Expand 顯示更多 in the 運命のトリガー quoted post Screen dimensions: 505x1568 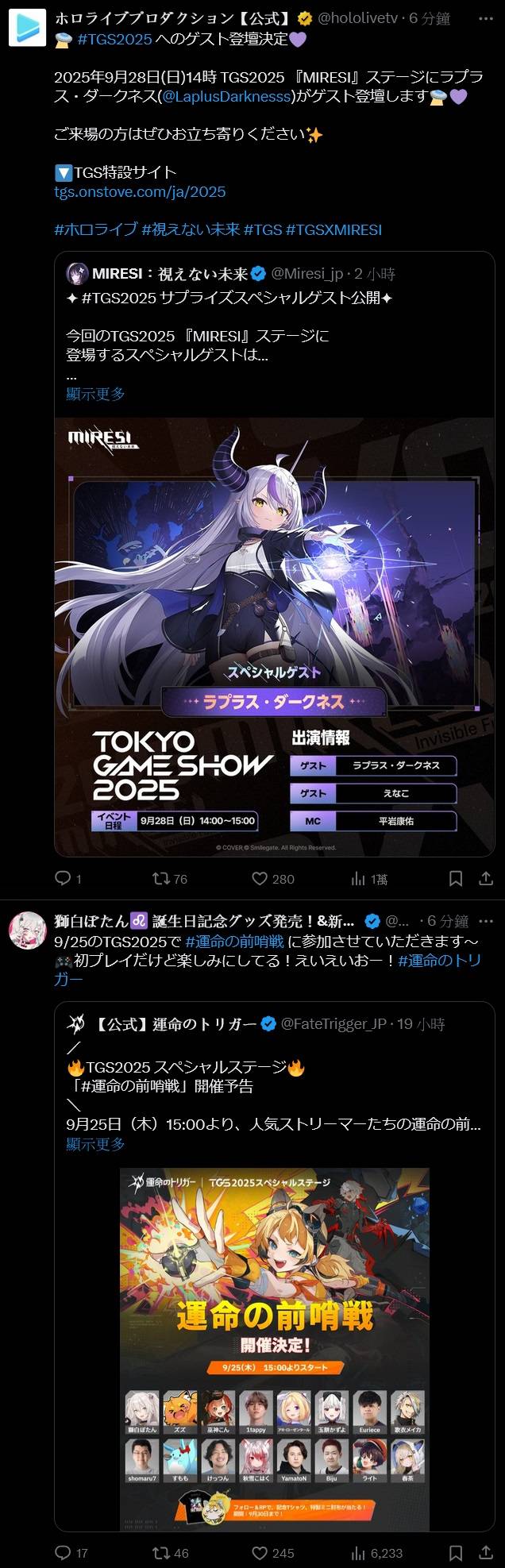point(95,1144)
